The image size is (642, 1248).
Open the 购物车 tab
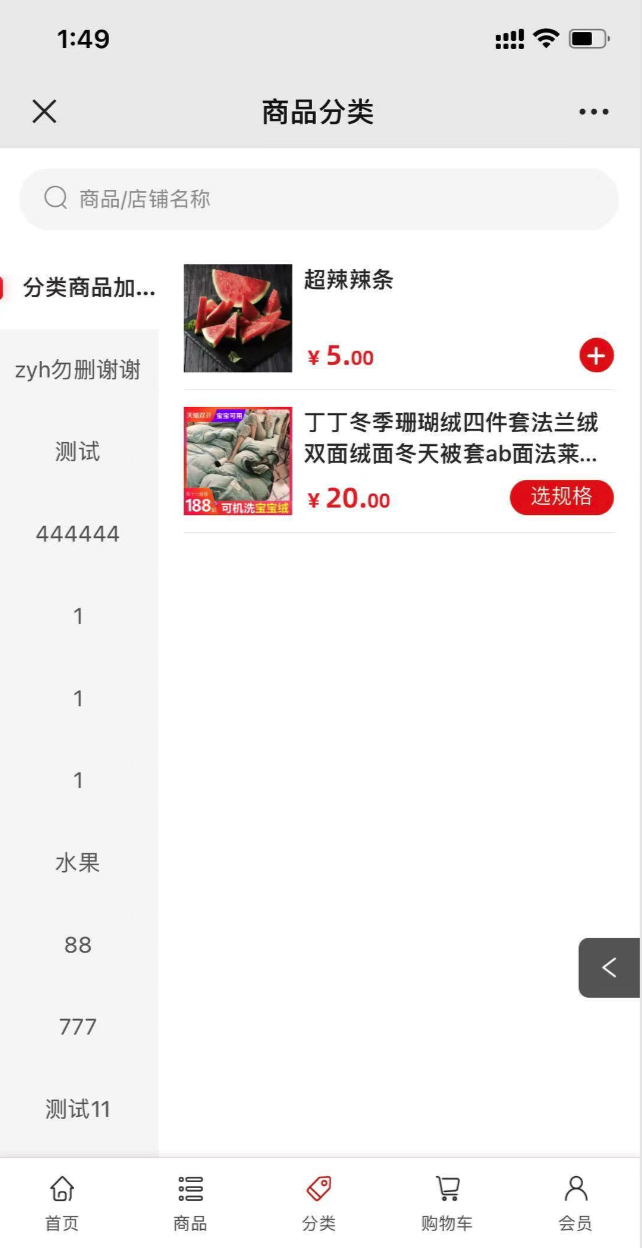(447, 1203)
